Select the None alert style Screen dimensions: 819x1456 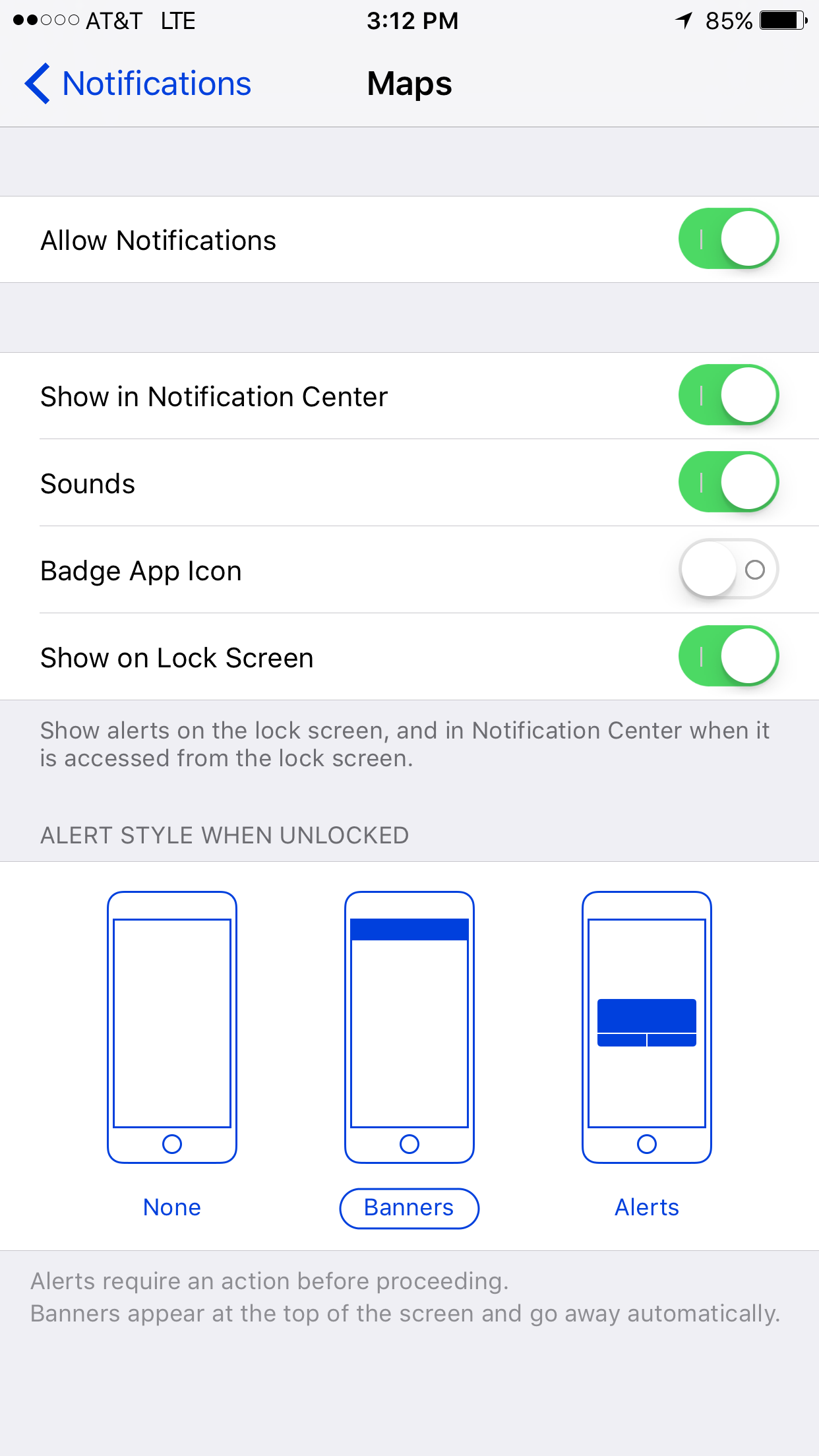[x=172, y=1056]
